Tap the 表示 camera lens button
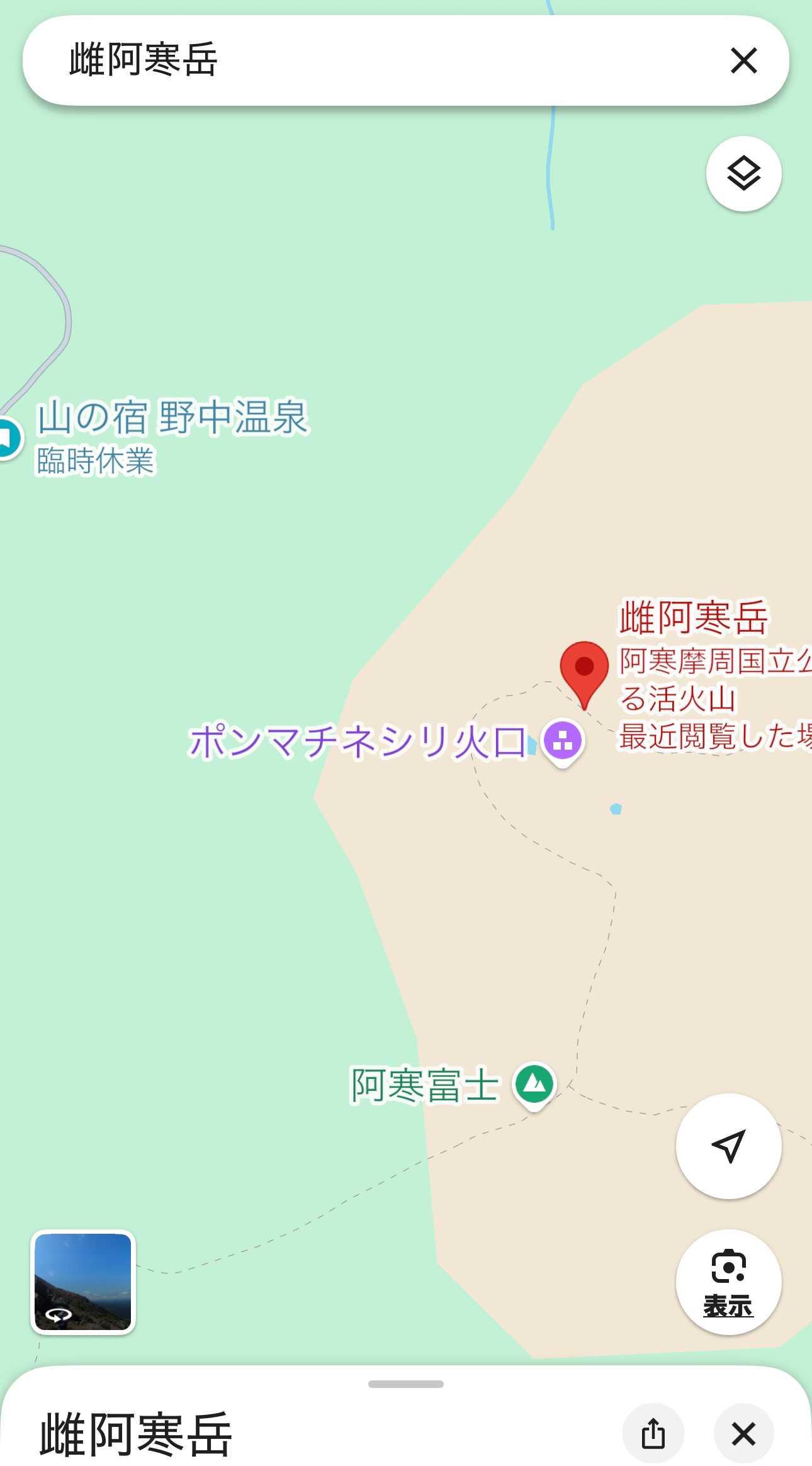The height and width of the screenshot is (1466, 812). (728, 1282)
